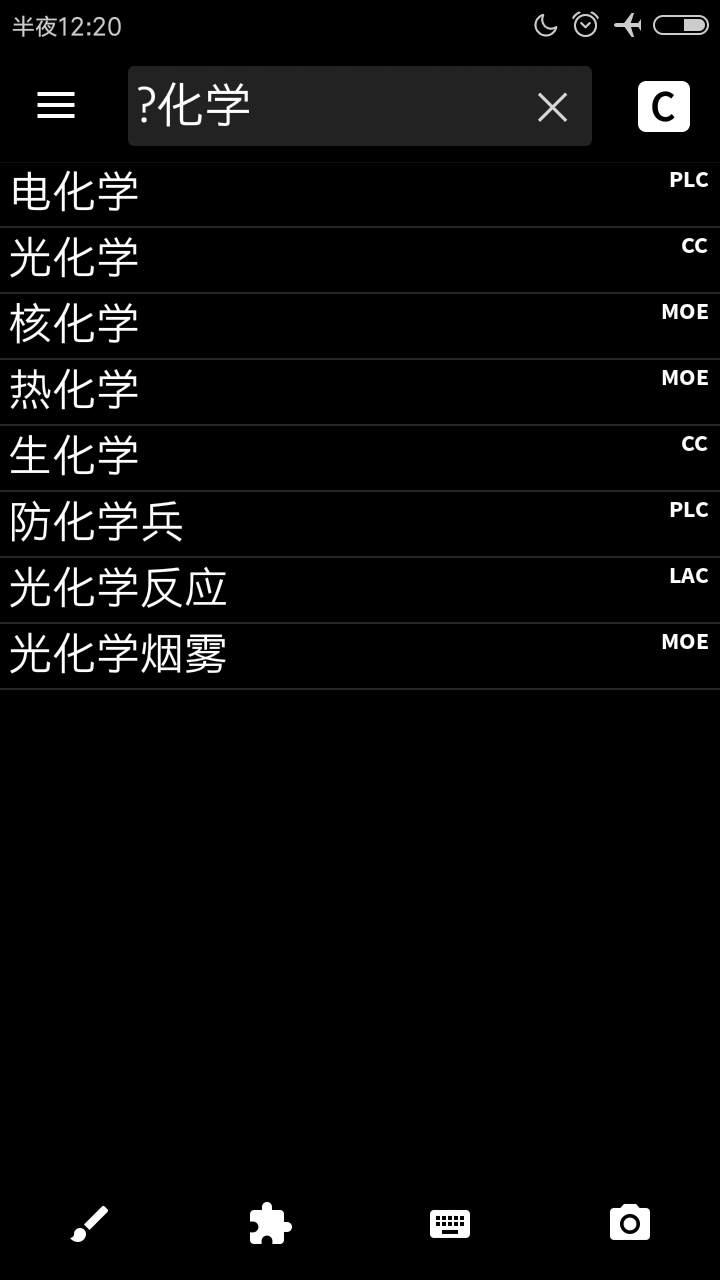Open the entry 光化学反应
Screen dimensions: 720x1280
360,590
